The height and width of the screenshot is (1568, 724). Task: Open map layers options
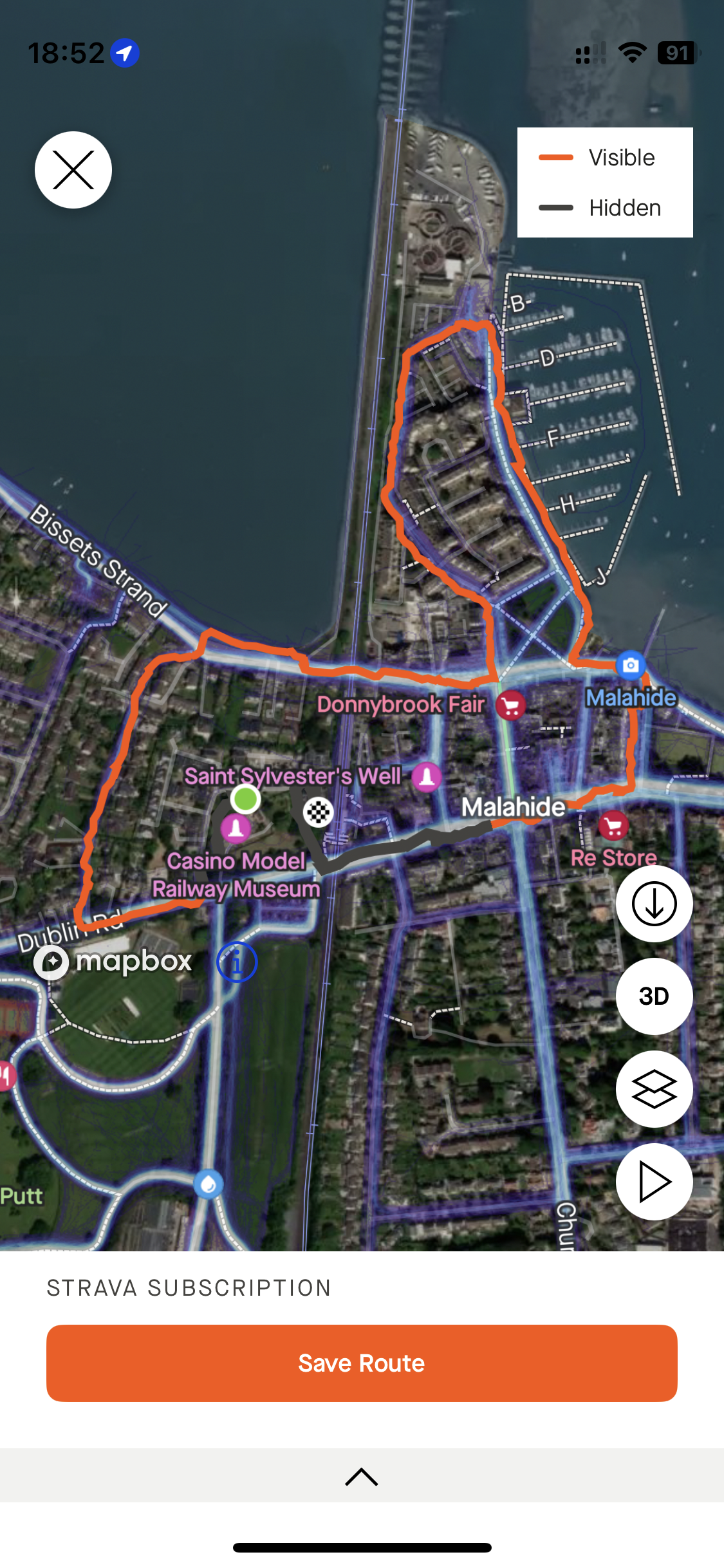pos(654,1089)
